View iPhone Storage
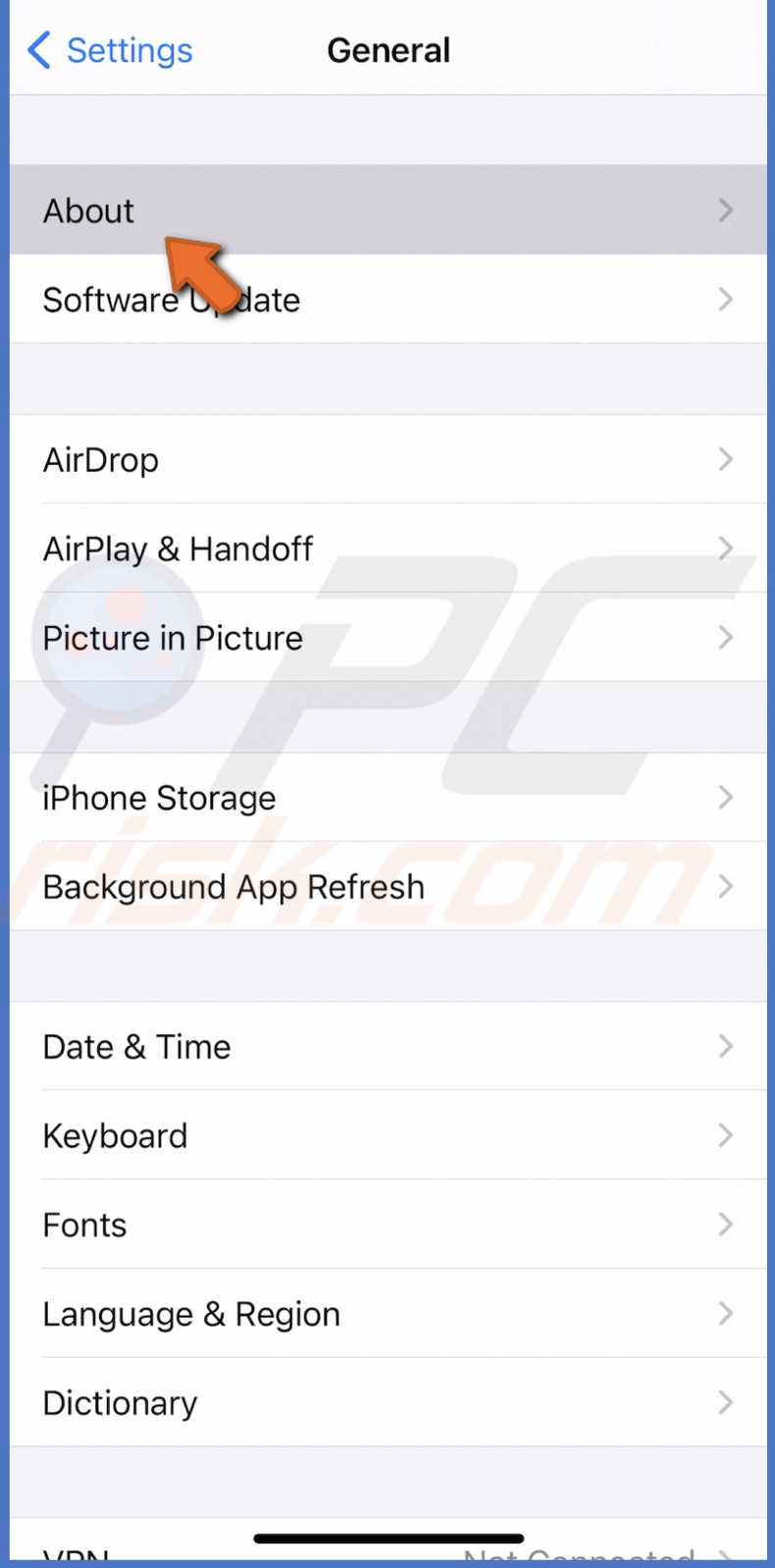Screen dimensions: 775x1568 (387, 798)
